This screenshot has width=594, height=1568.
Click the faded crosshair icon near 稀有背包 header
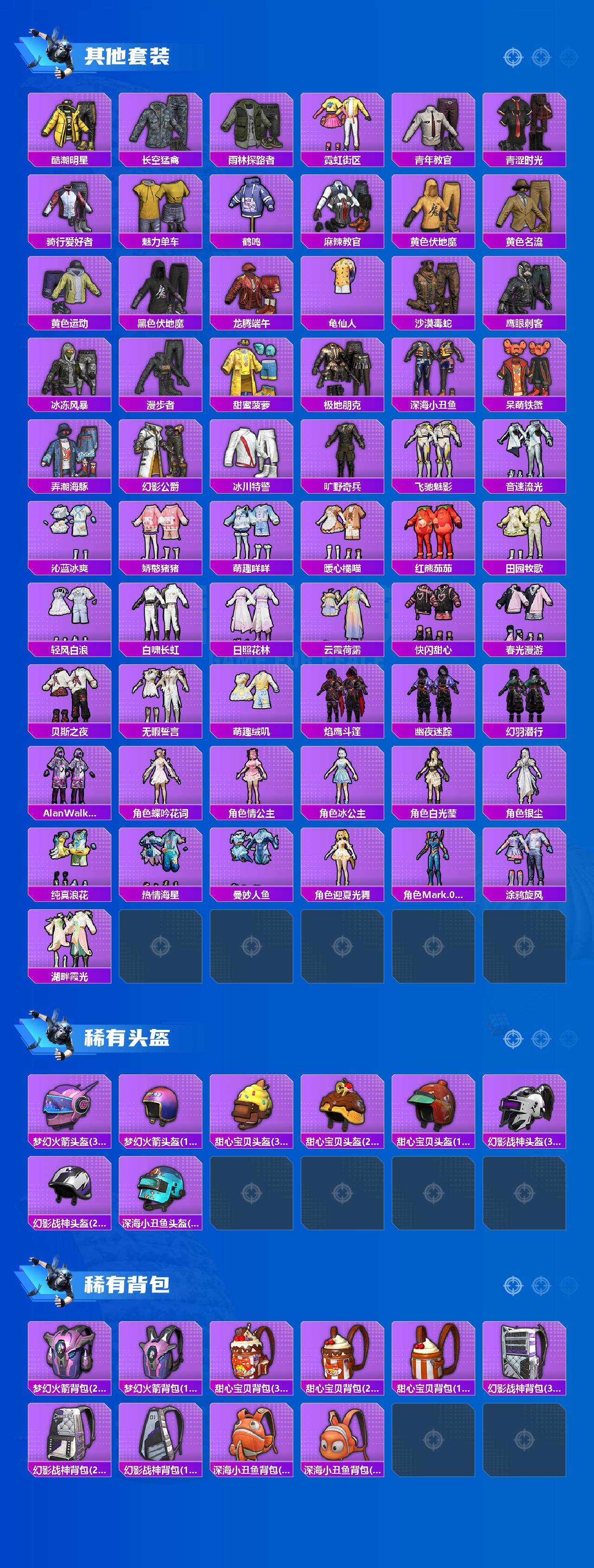coord(568,1285)
